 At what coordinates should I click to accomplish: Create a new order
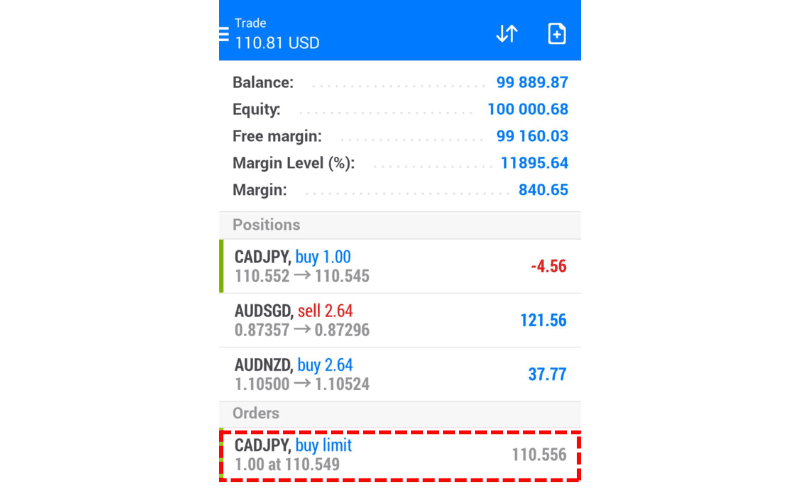click(557, 33)
